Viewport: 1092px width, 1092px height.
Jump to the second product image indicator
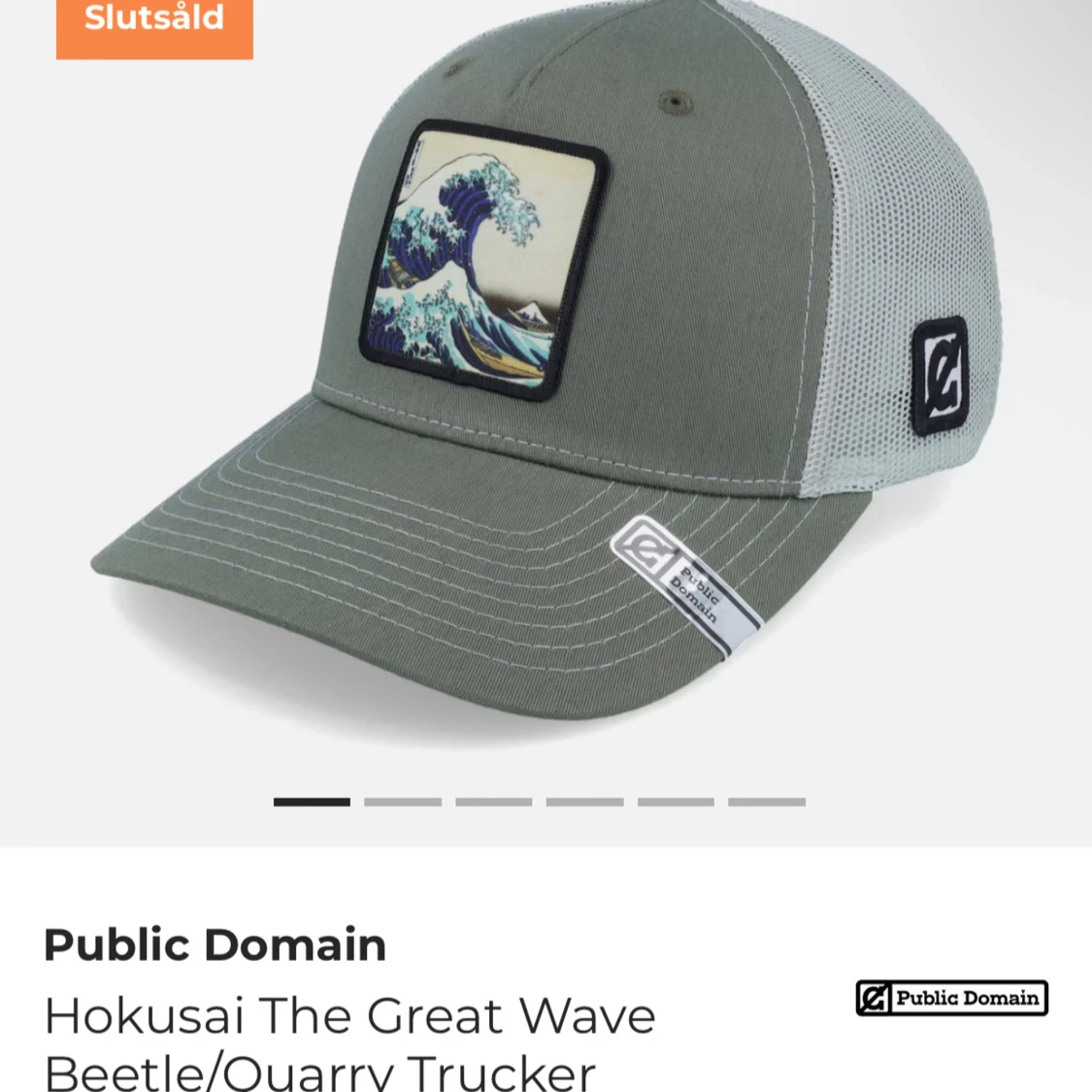coord(403,802)
